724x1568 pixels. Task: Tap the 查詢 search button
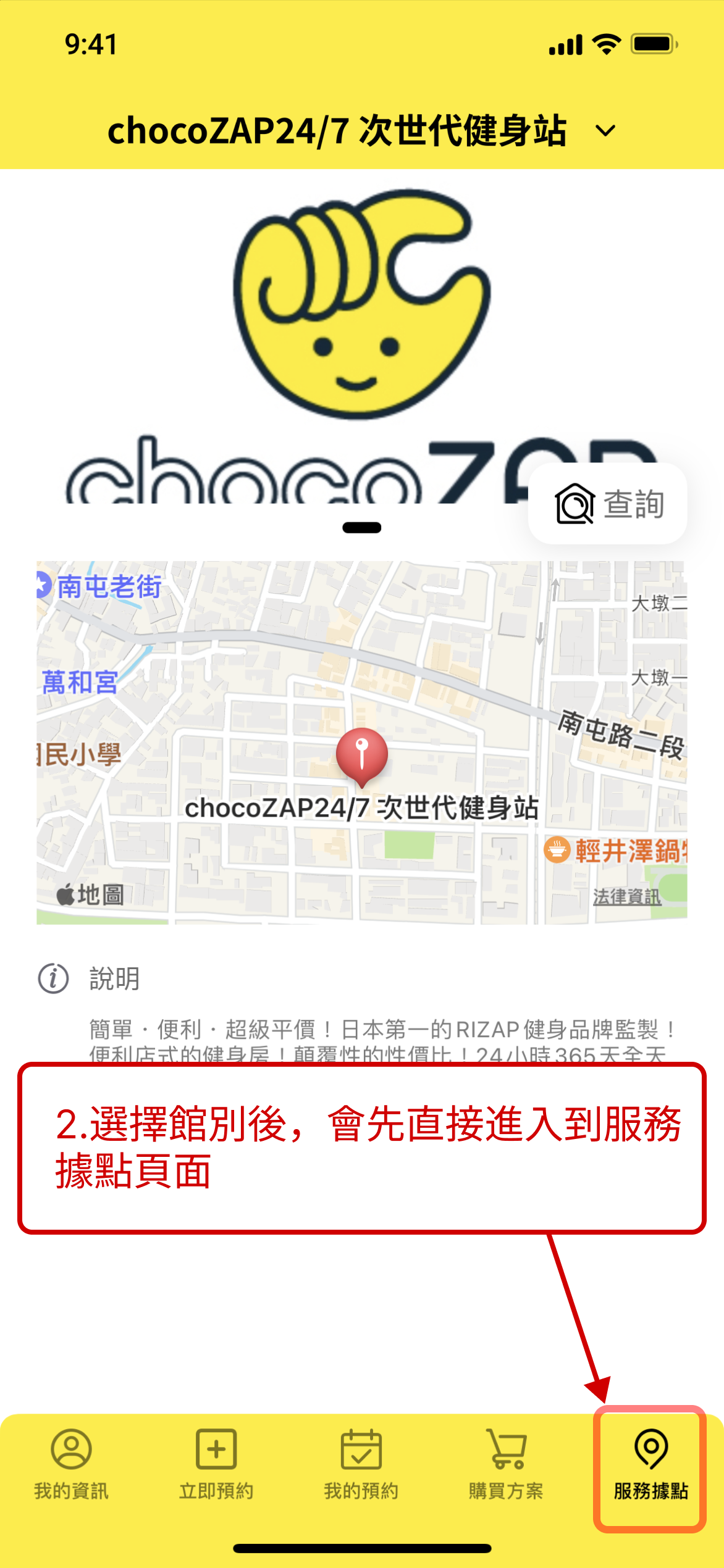(608, 504)
